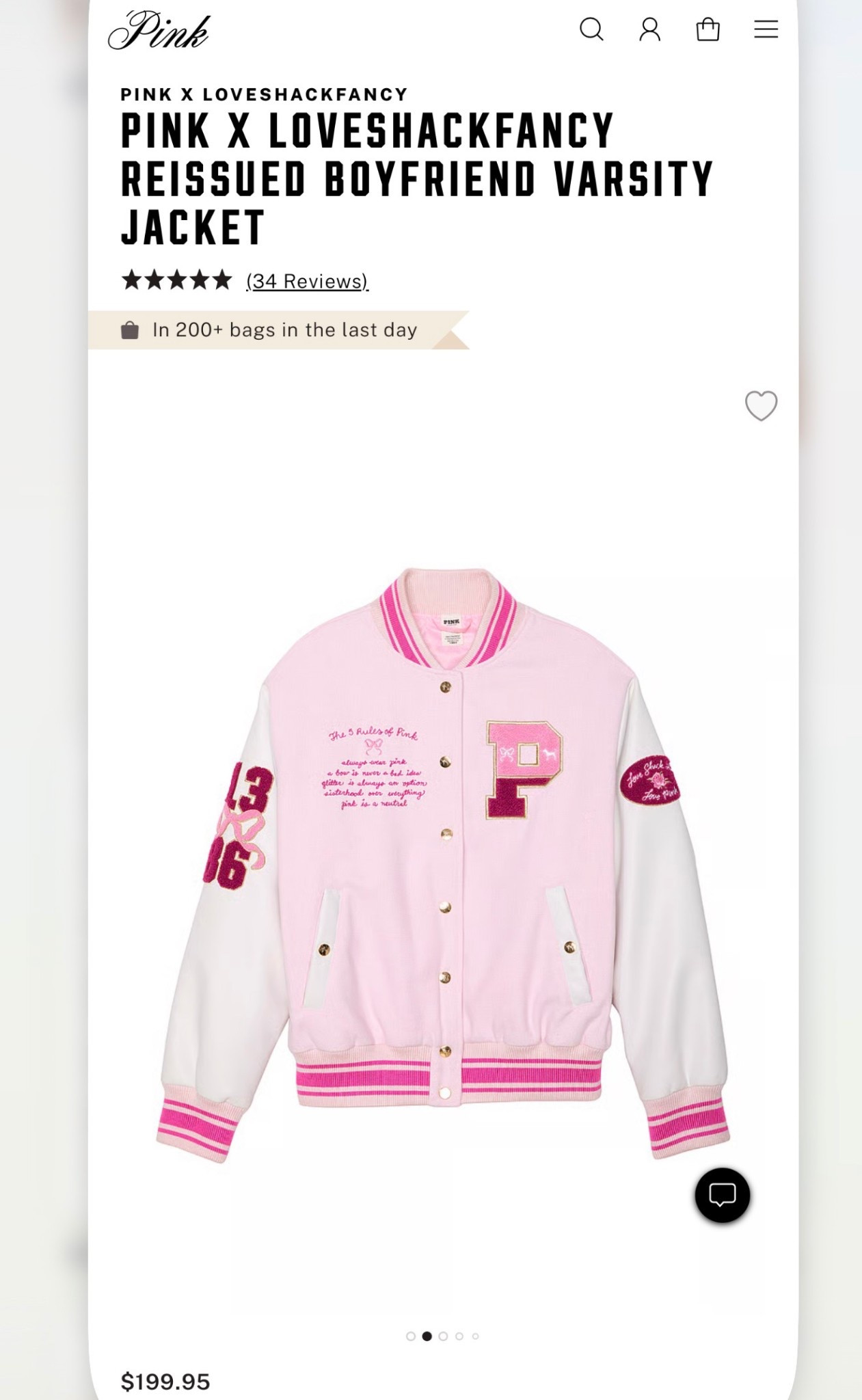Open the account profile icon
The image size is (862, 1400).
pyautogui.click(x=650, y=30)
